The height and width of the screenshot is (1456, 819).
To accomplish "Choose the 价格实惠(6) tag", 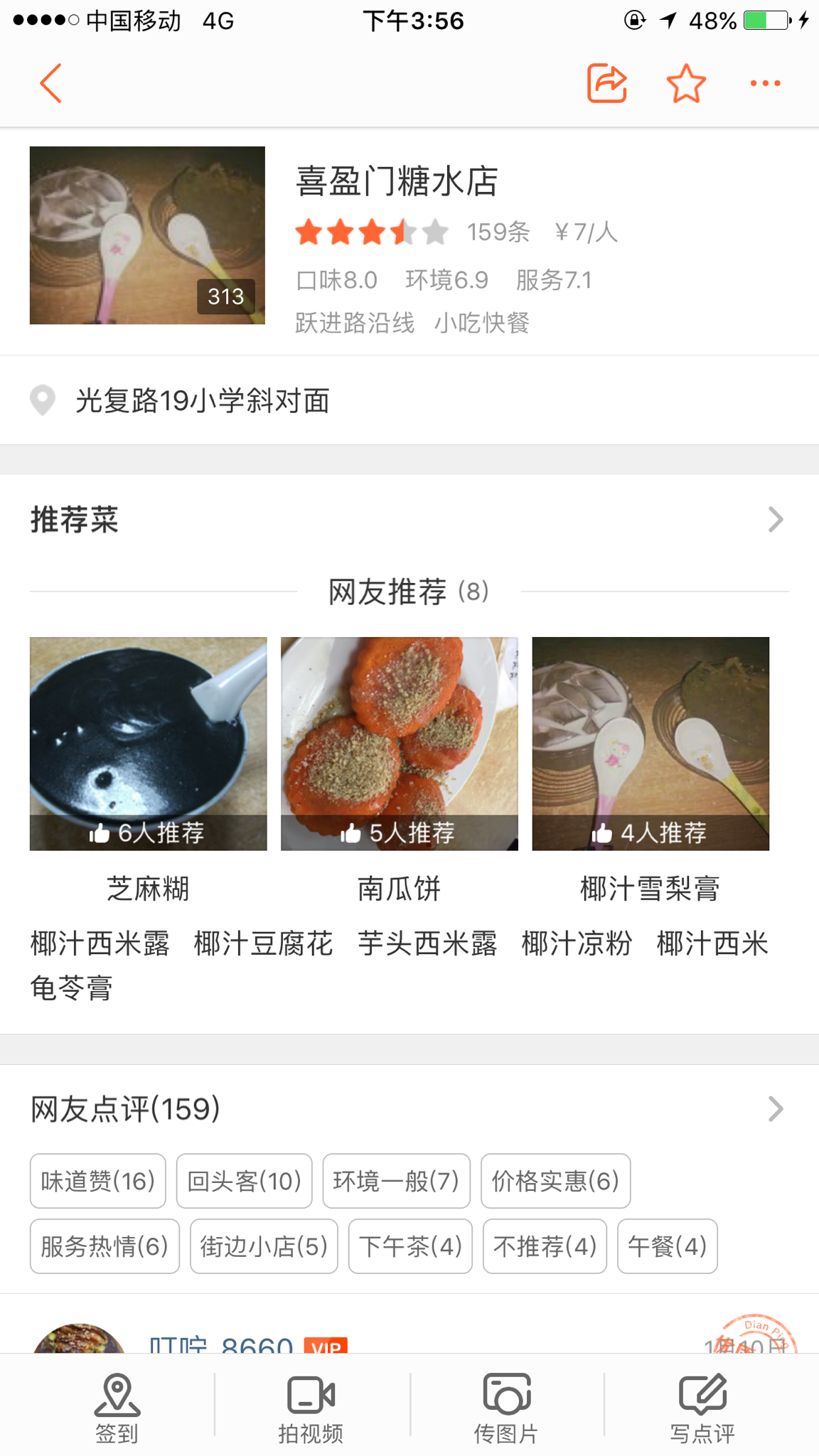I will pyautogui.click(x=555, y=1181).
